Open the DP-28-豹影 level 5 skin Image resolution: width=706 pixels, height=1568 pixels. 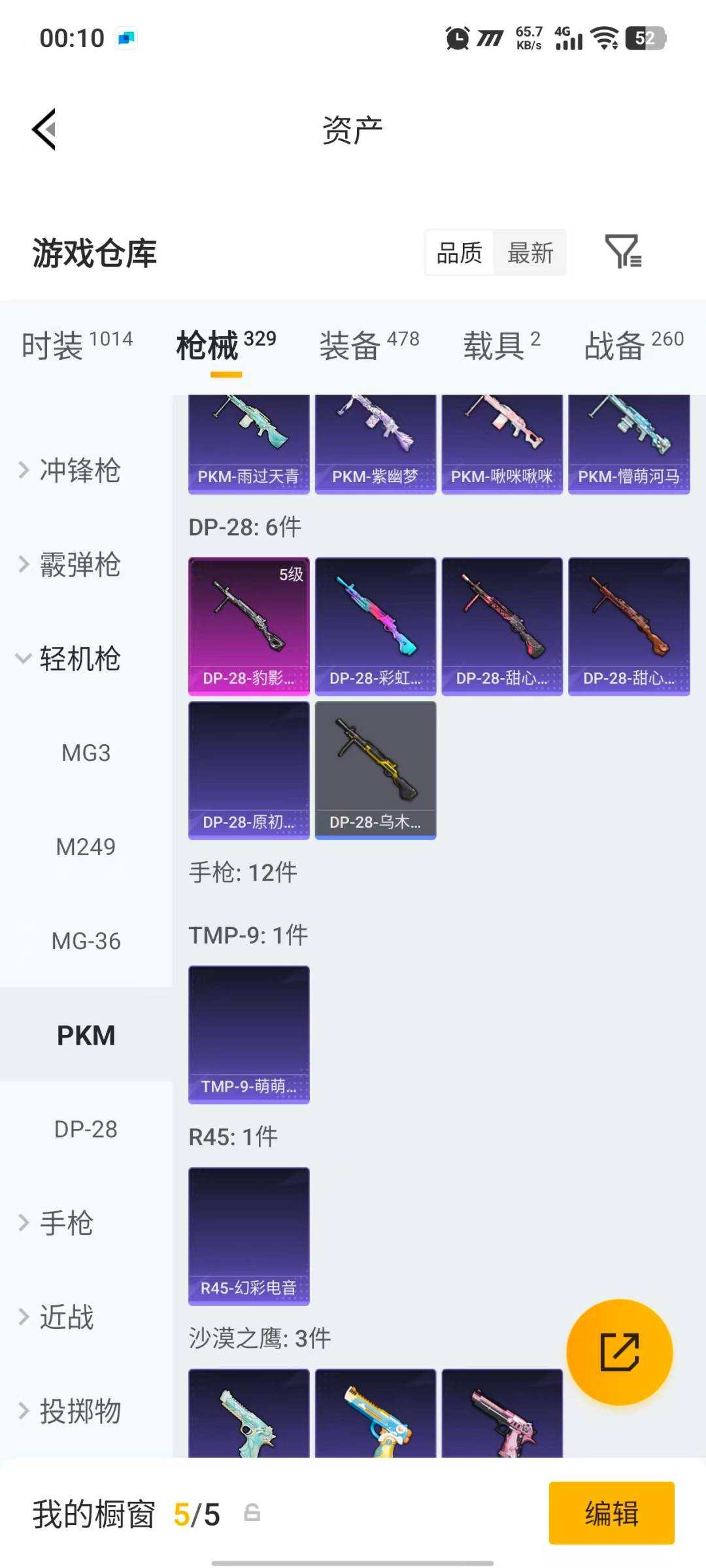pos(248,626)
